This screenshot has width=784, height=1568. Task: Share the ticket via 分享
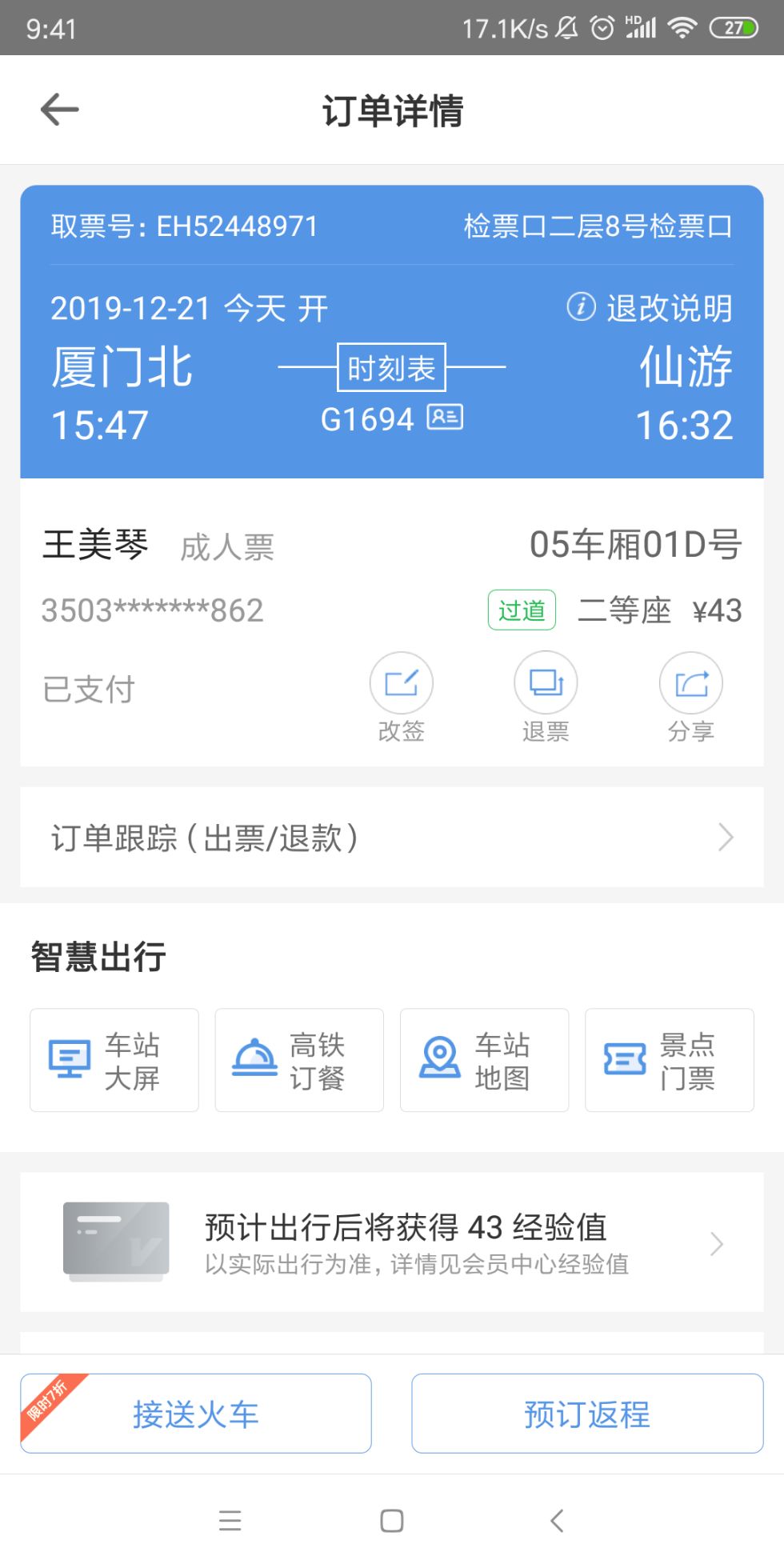pyautogui.click(x=691, y=684)
